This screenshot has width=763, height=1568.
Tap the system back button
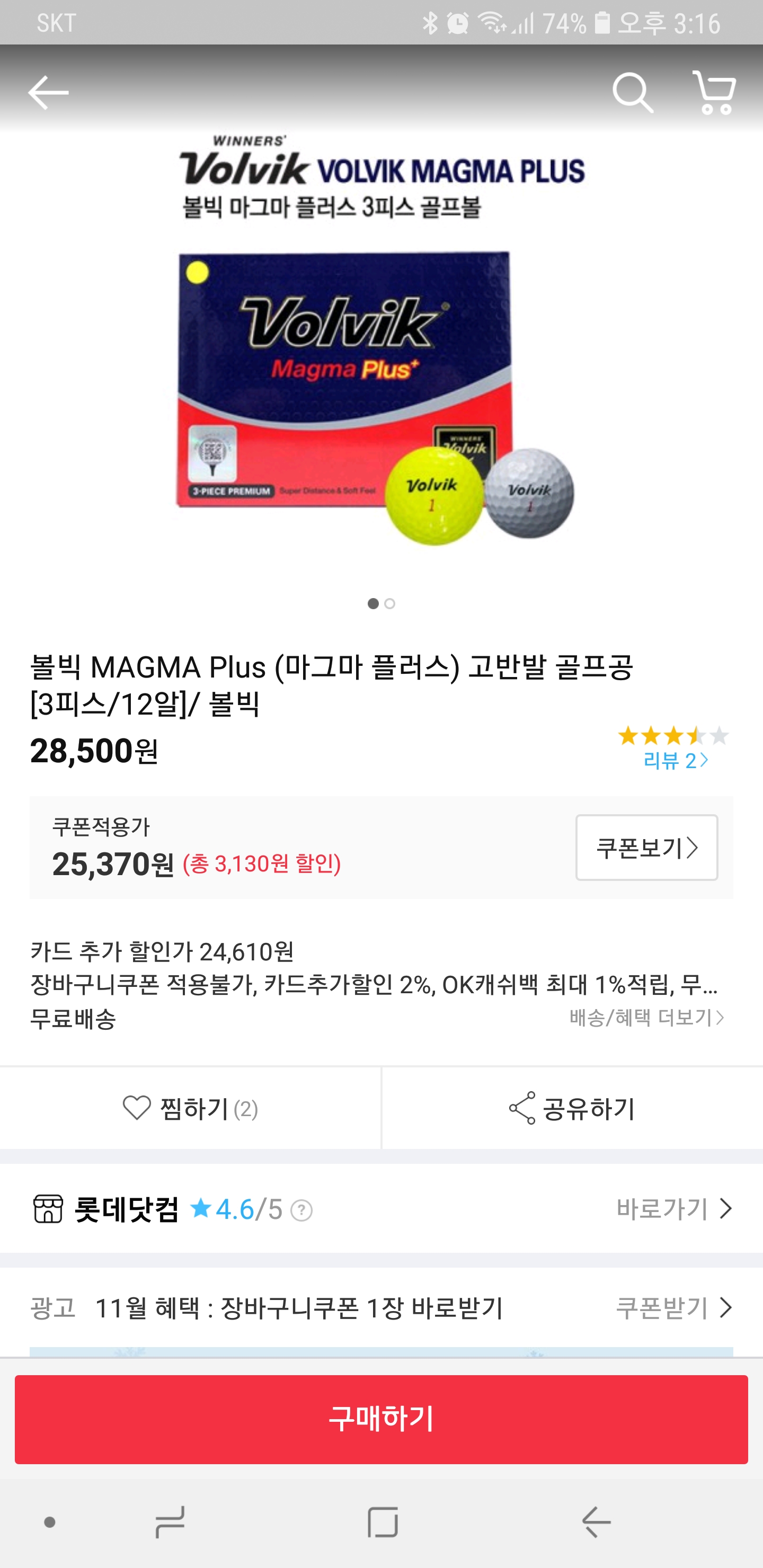pyautogui.click(x=596, y=1522)
